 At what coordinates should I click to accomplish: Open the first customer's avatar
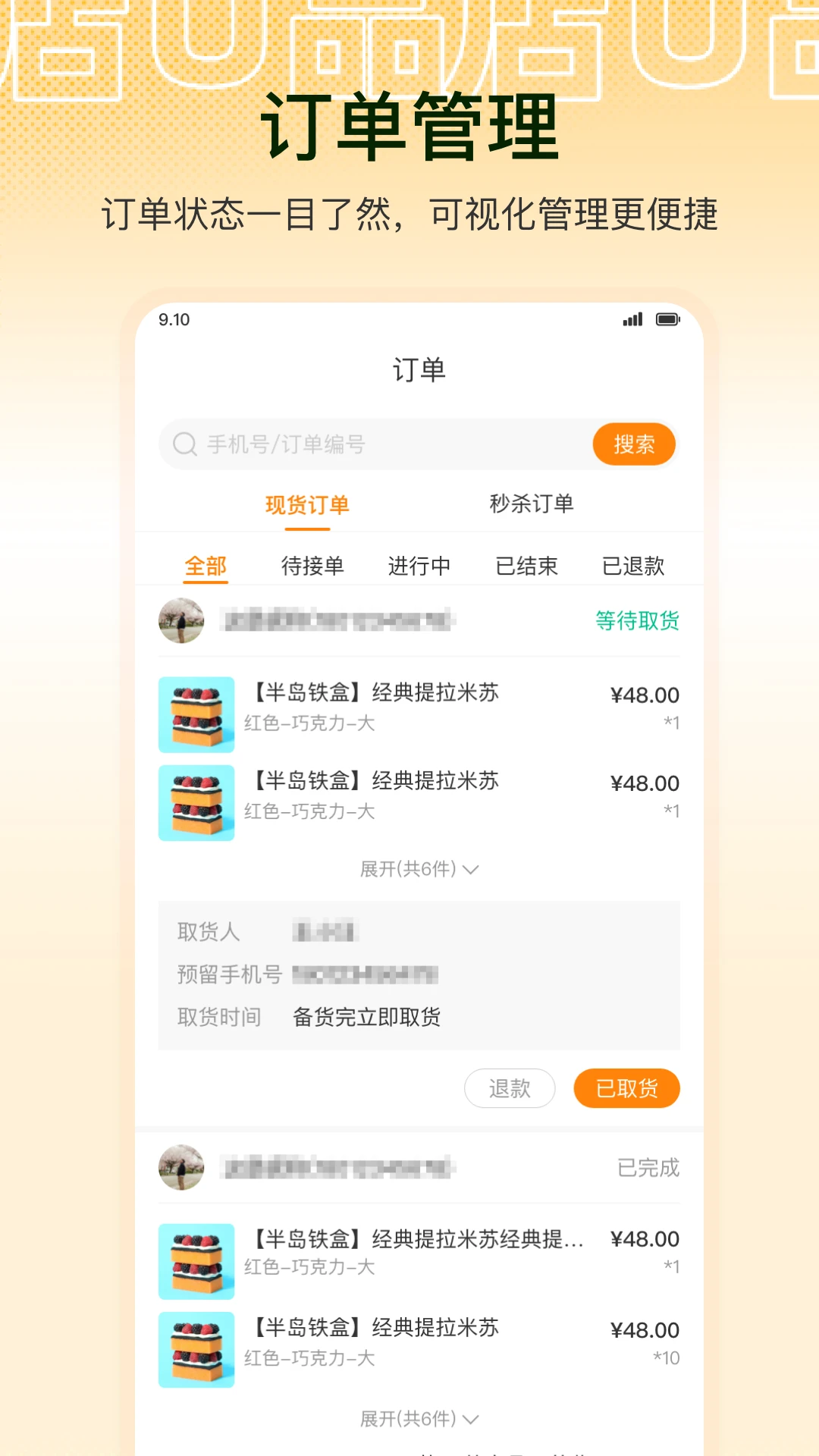point(180,620)
